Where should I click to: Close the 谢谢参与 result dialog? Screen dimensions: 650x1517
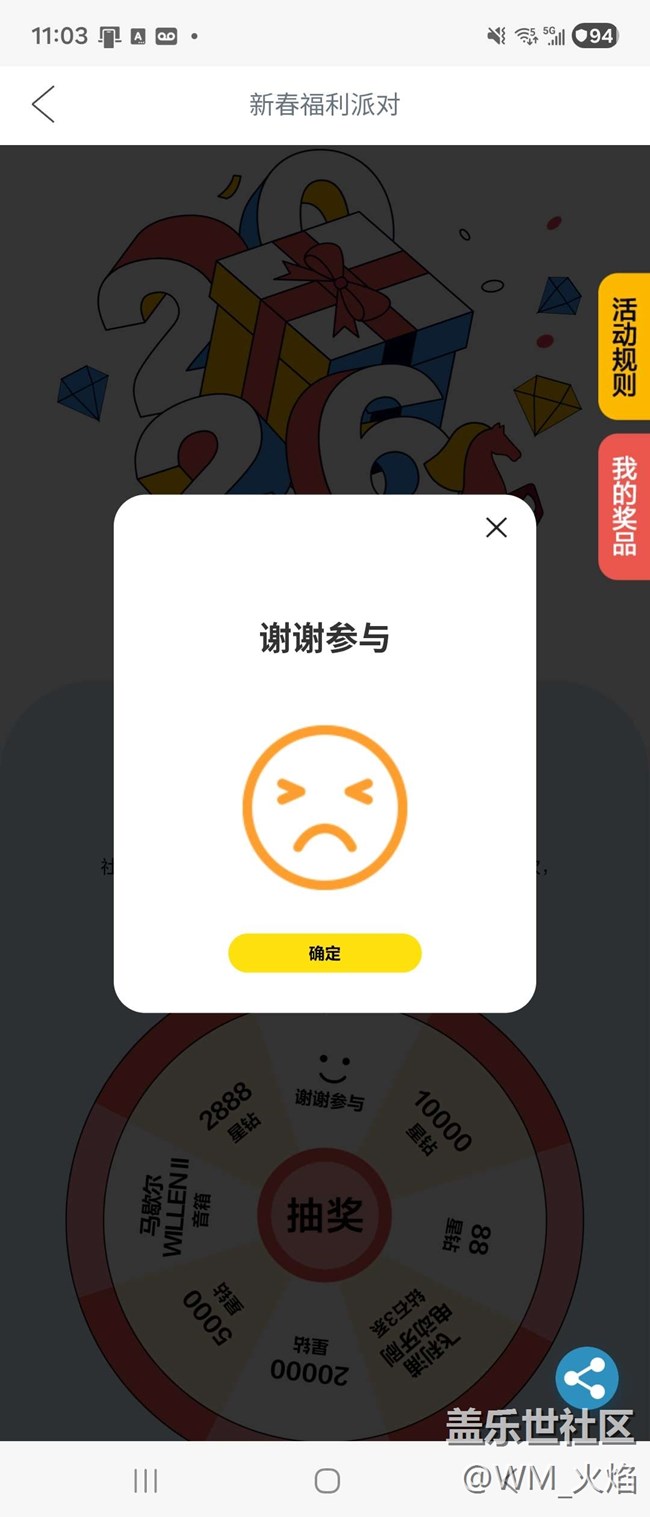pos(496,528)
